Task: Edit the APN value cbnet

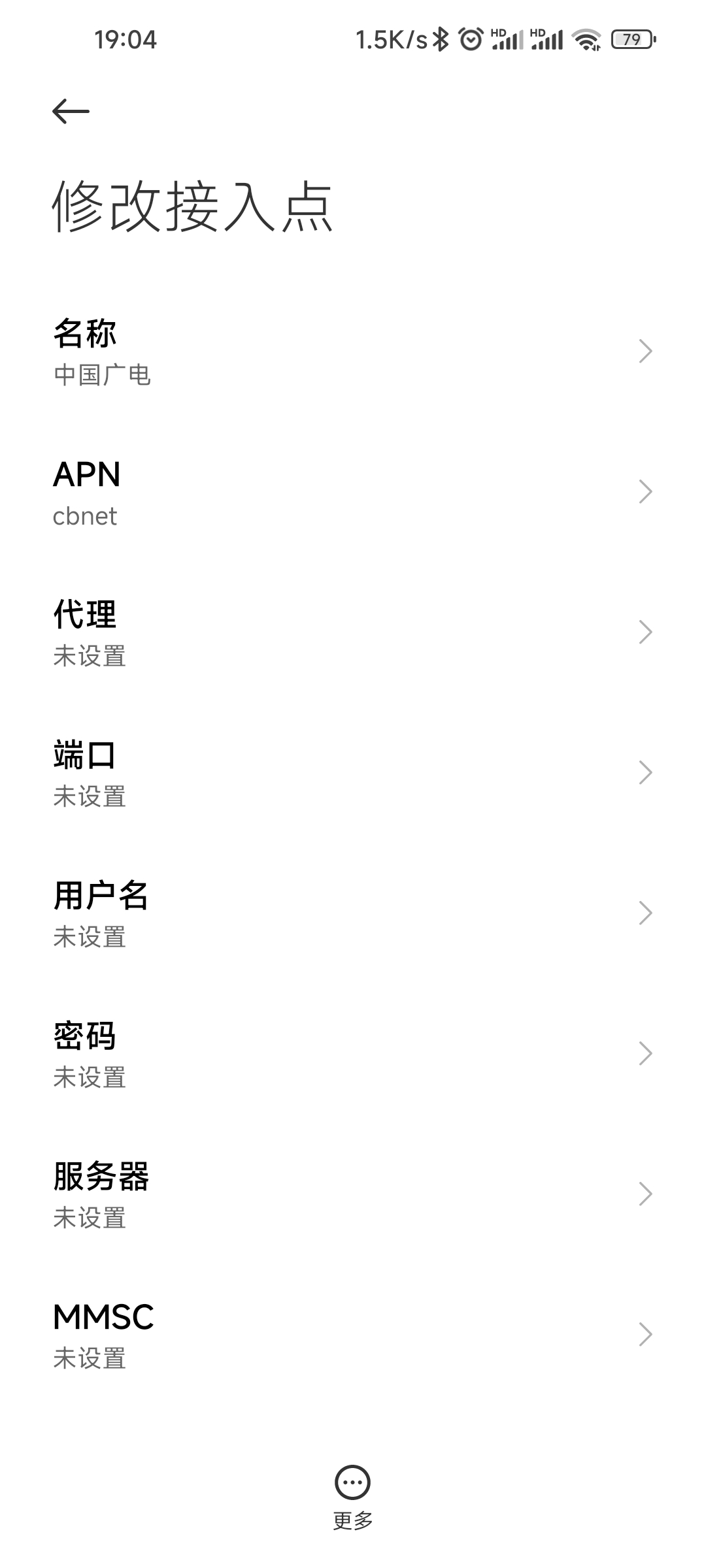Action: (353, 492)
